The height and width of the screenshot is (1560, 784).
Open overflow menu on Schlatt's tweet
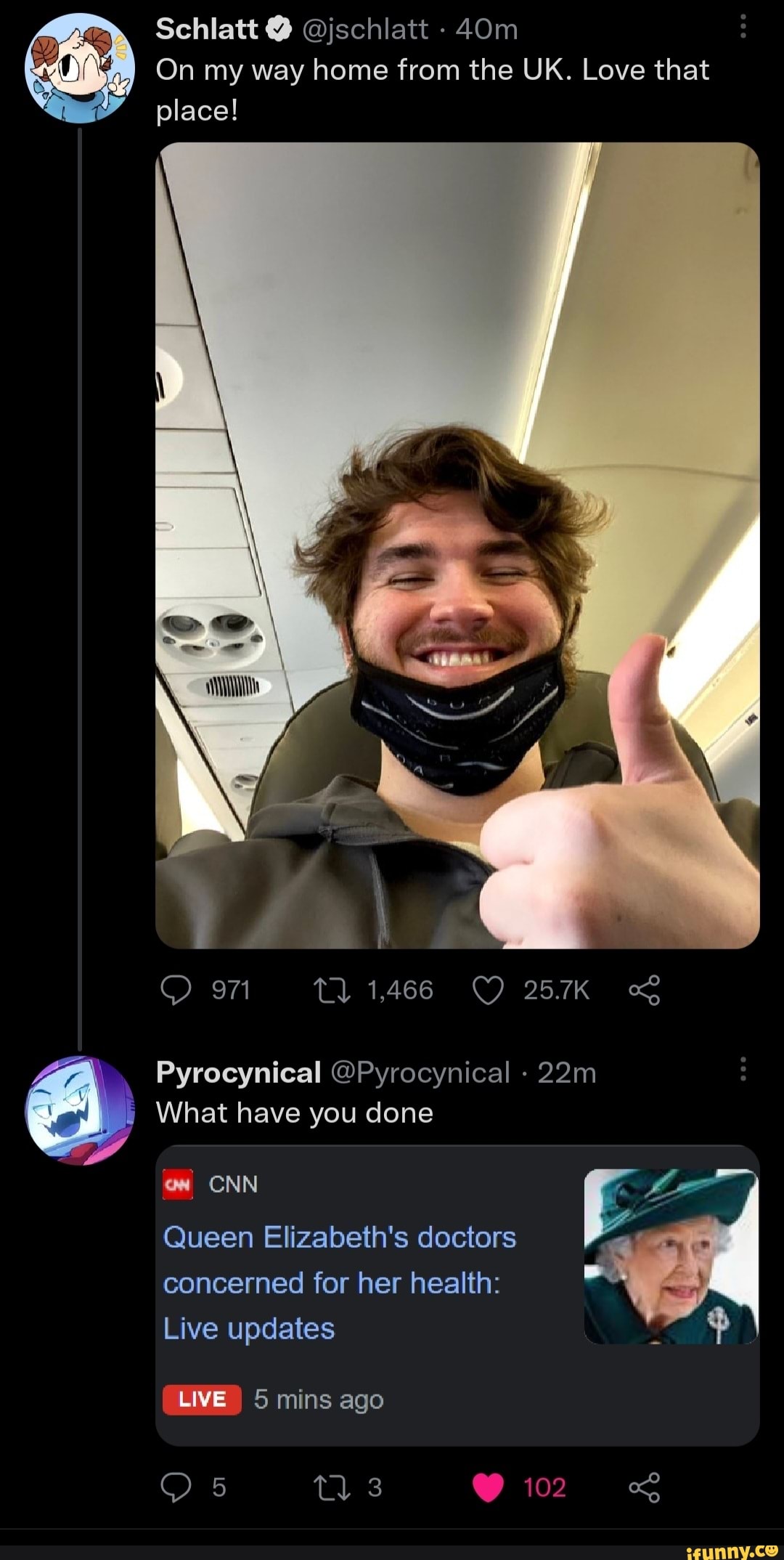743,28
